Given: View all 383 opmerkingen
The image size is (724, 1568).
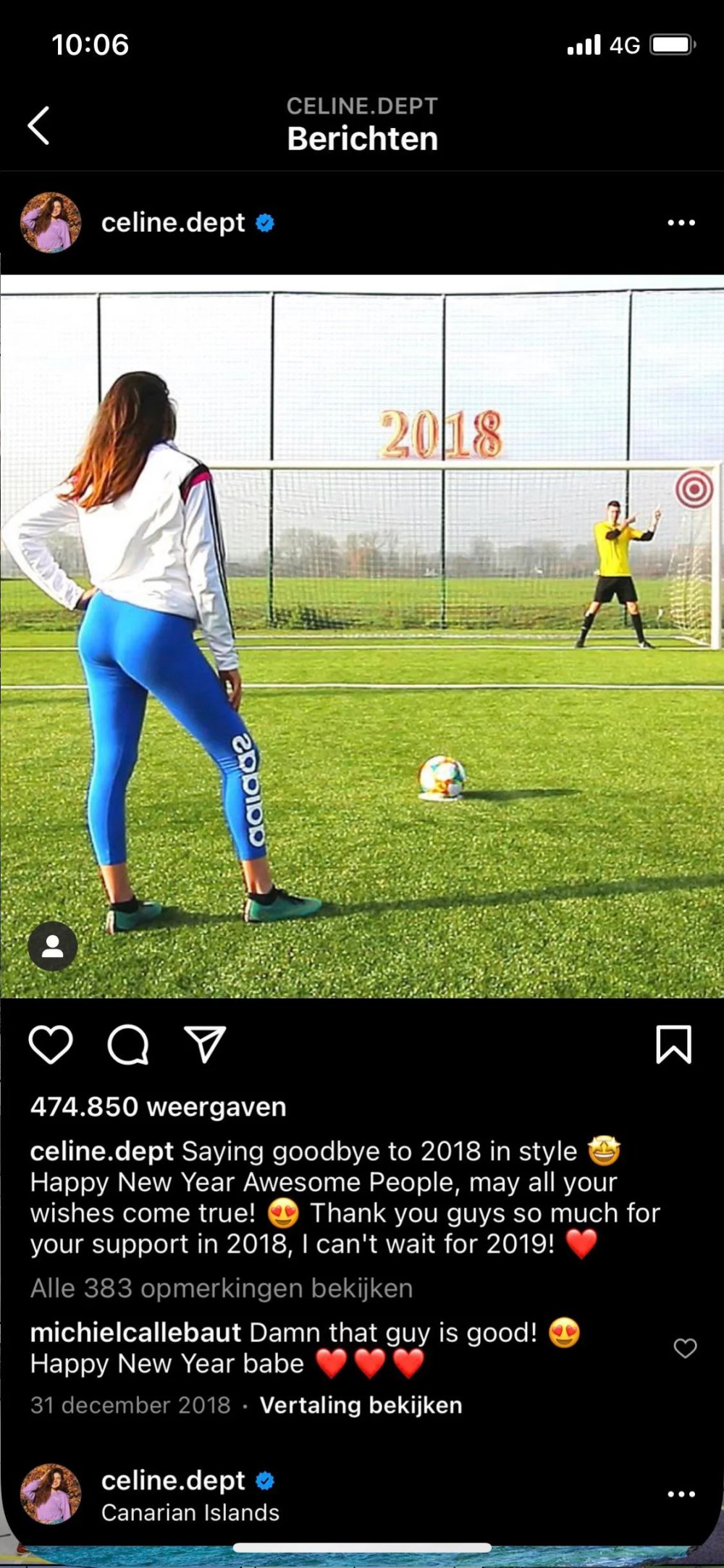Looking at the screenshot, I should [x=222, y=1289].
